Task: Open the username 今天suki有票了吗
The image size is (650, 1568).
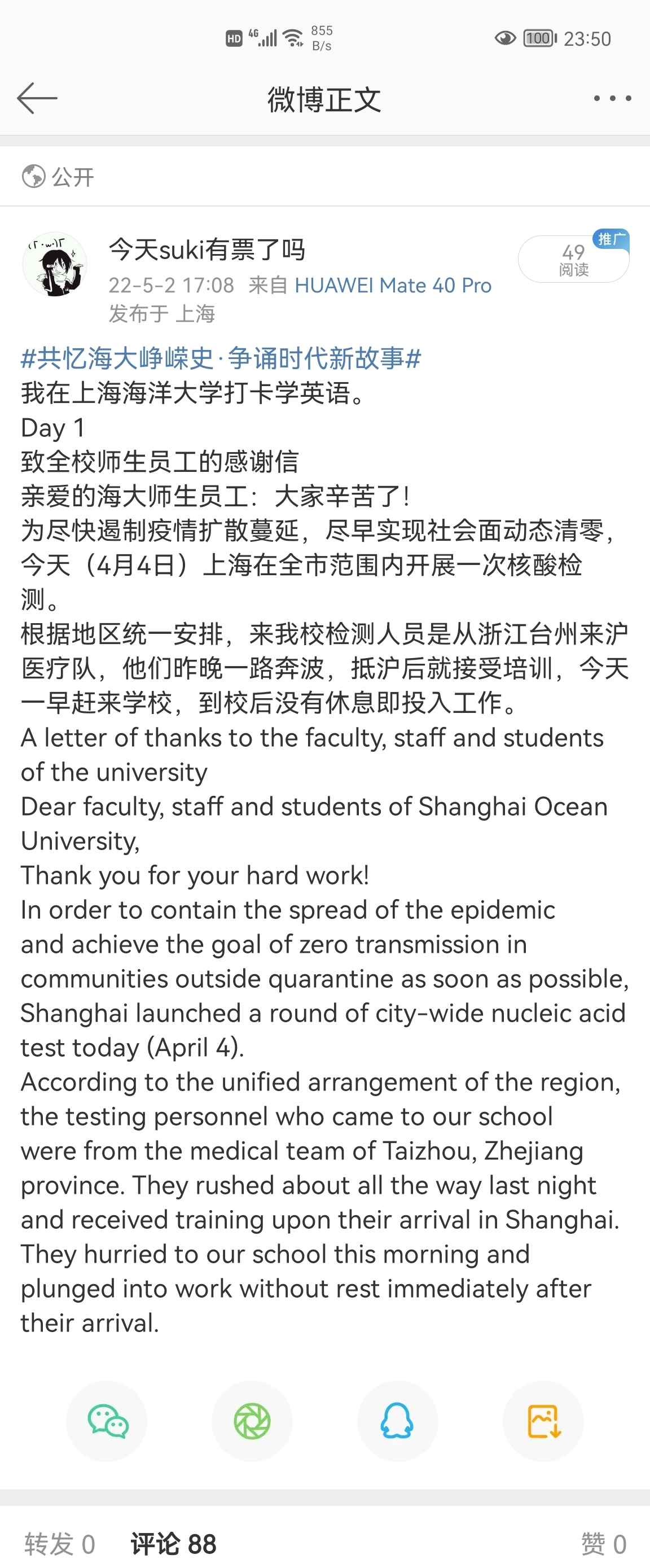Action: 207,249
